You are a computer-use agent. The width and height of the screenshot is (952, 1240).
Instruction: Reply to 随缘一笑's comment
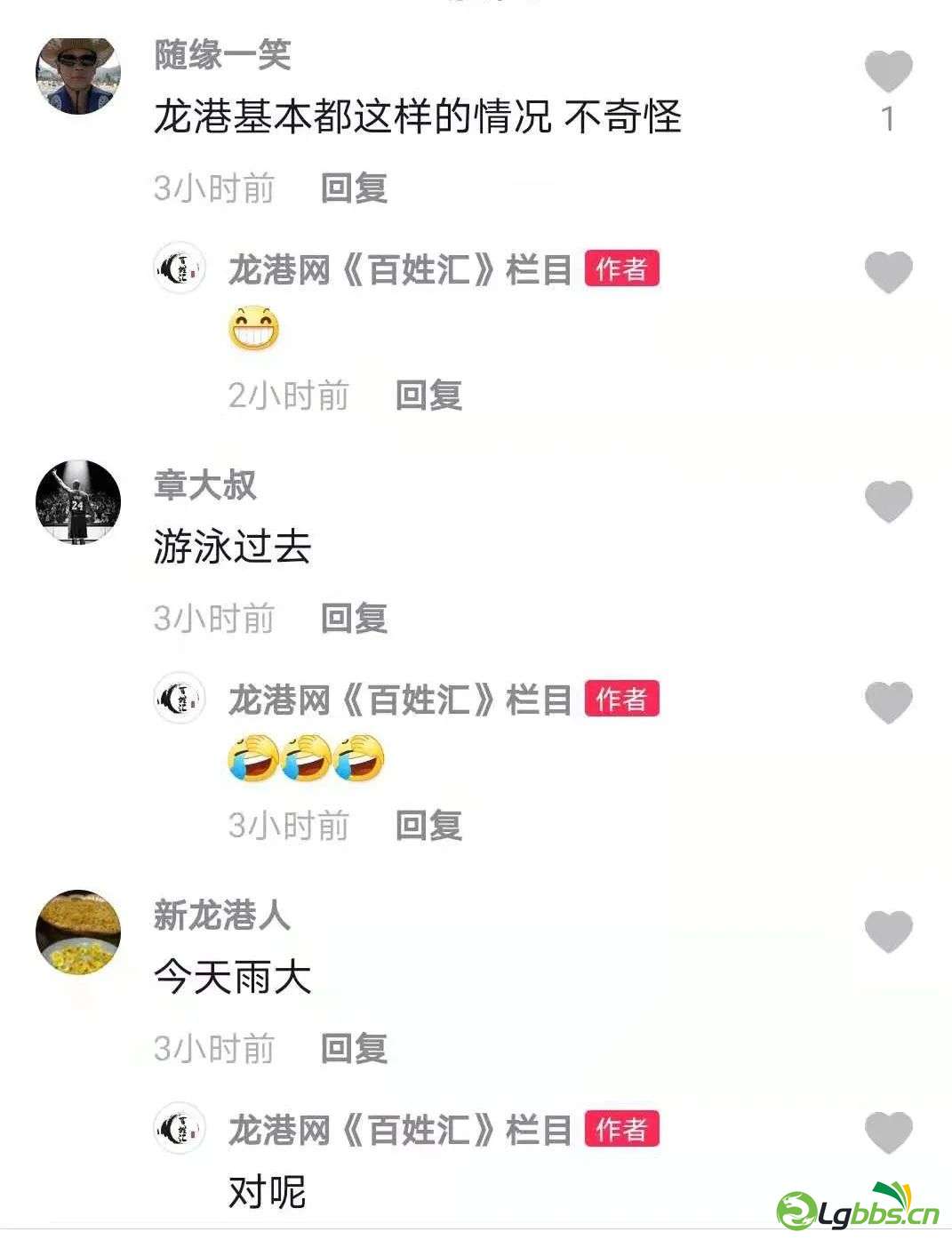click(353, 188)
